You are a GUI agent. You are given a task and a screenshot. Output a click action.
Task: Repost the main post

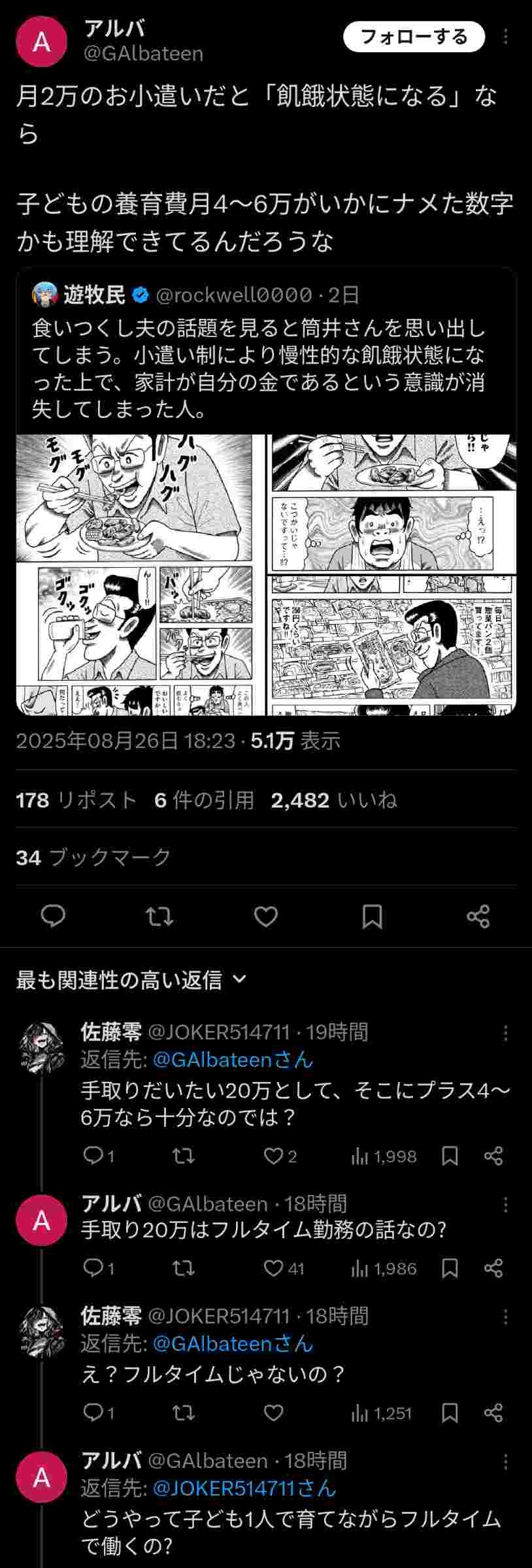point(159,916)
